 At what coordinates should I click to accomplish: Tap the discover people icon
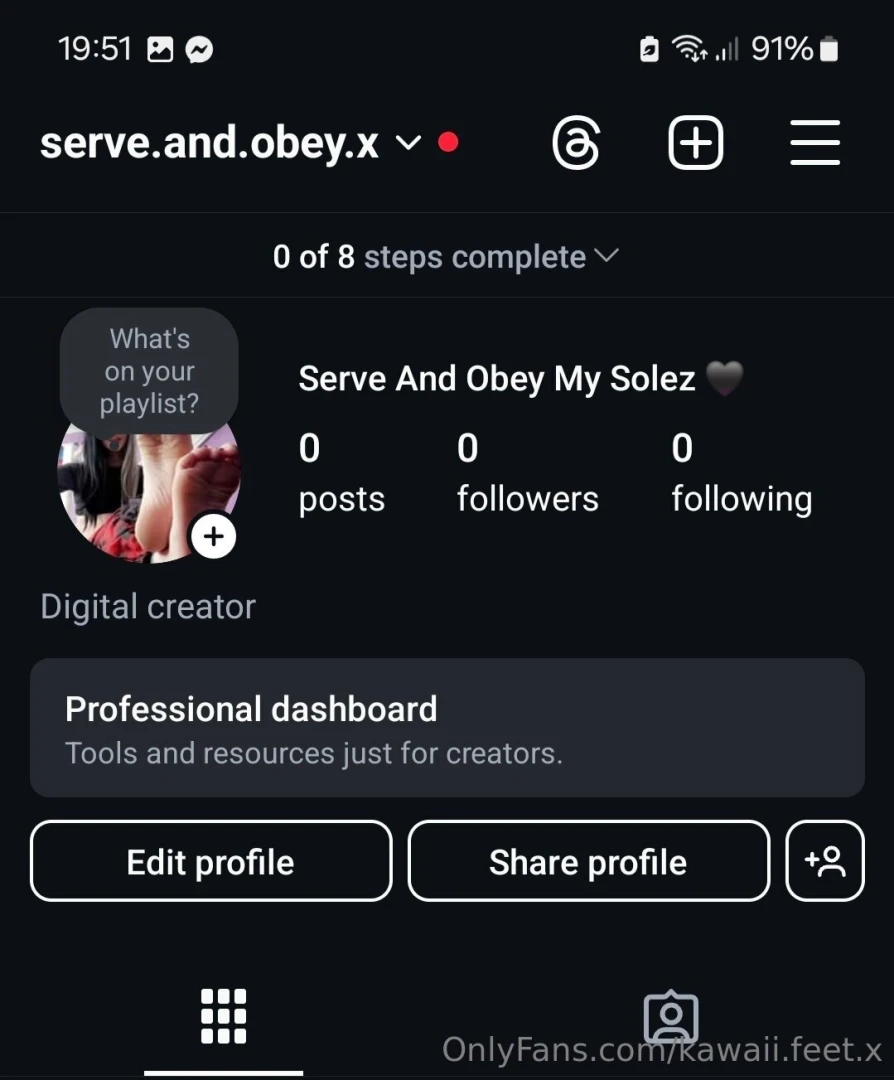click(825, 861)
